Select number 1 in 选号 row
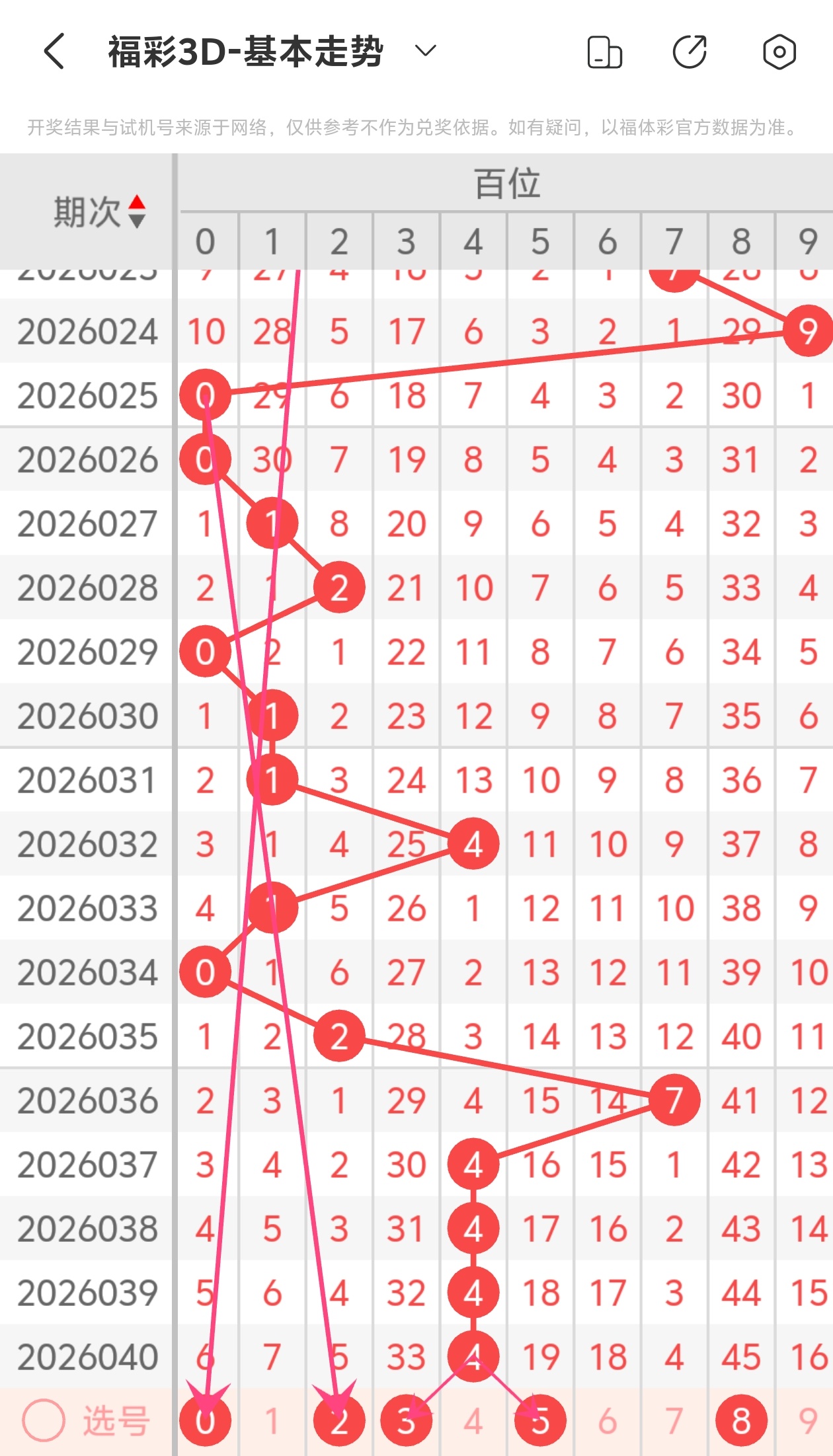Screen dimensions: 833x1456 pyautogui.click(x=272, y=1420)
